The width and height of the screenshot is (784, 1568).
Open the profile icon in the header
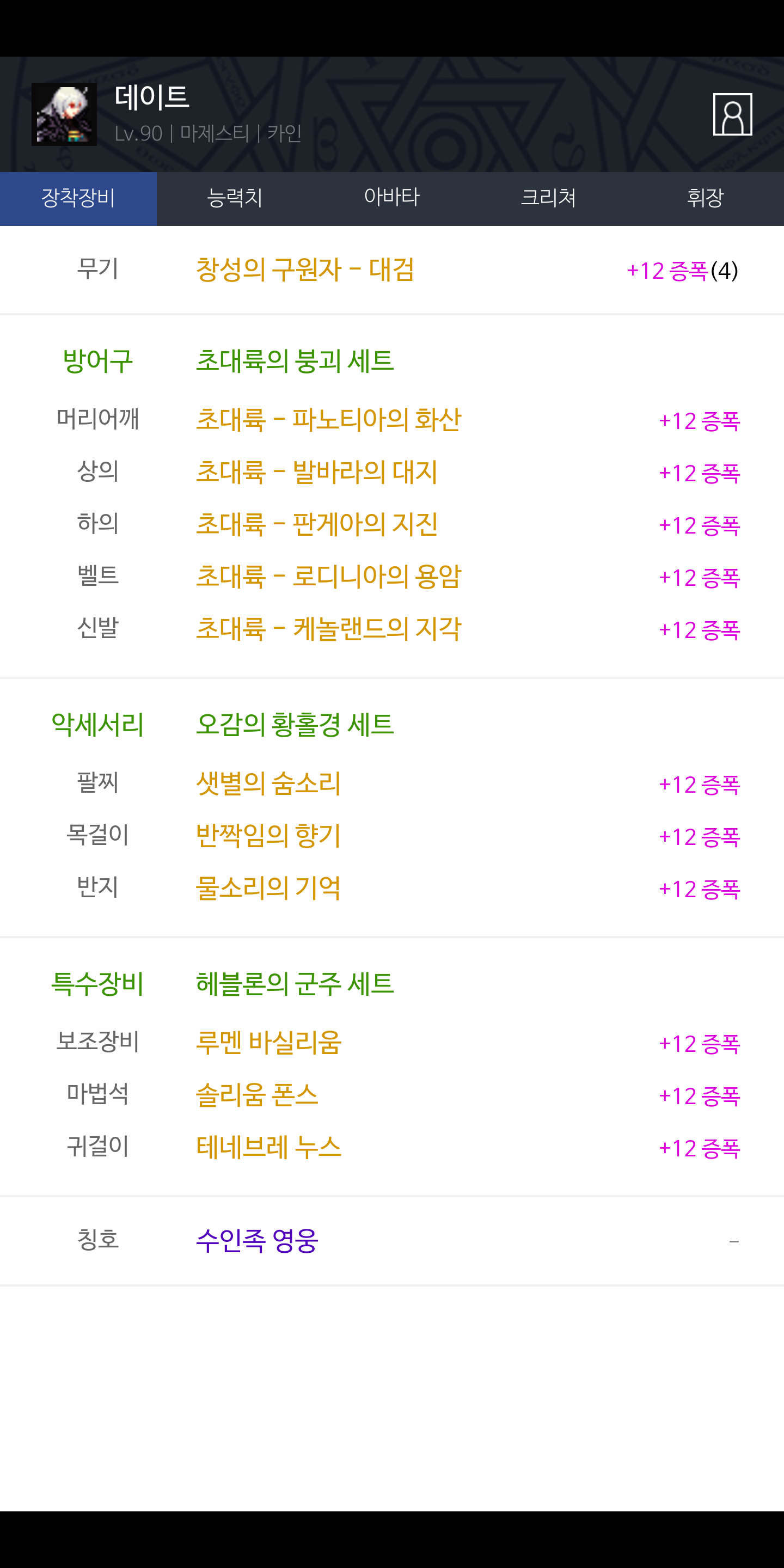[x=732, y=114]
